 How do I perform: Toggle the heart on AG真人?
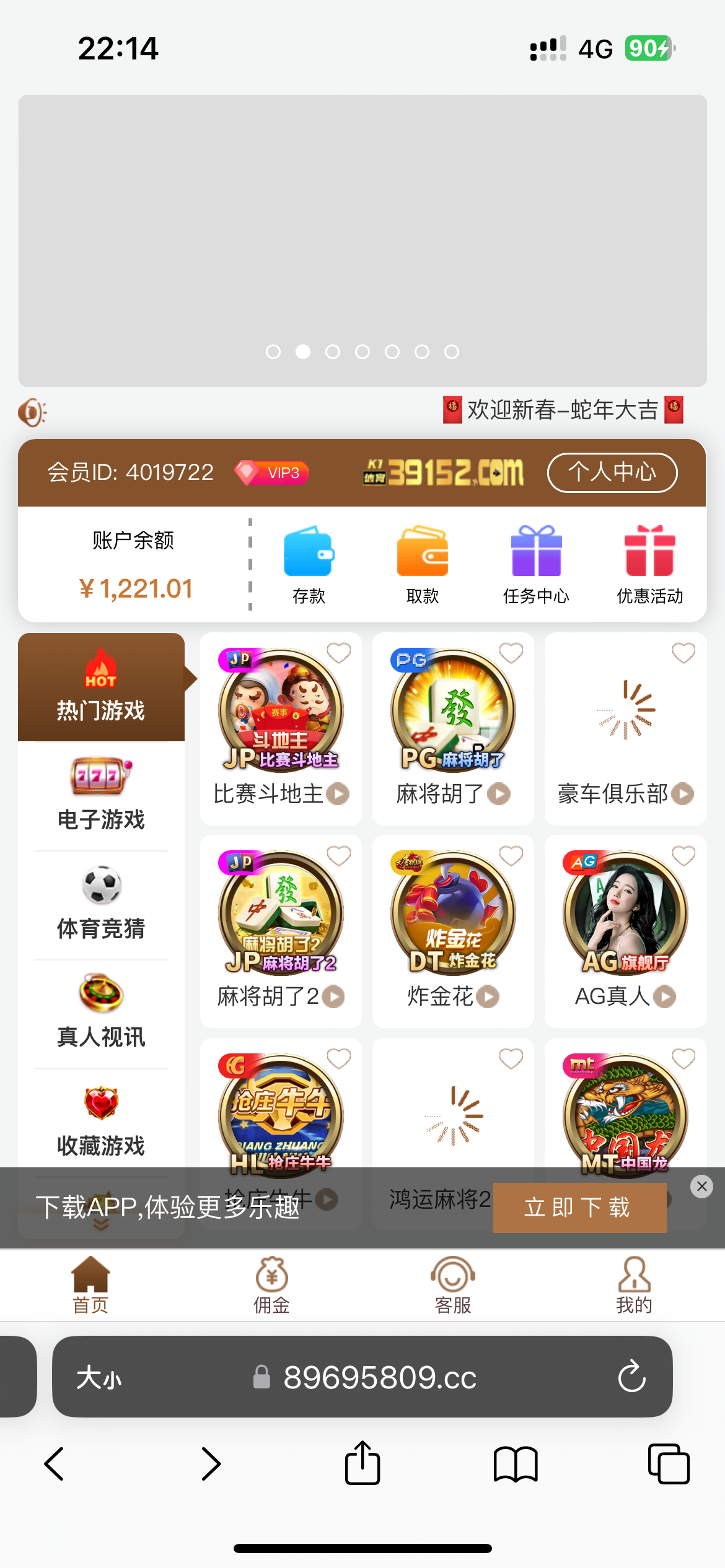point(683,855)
